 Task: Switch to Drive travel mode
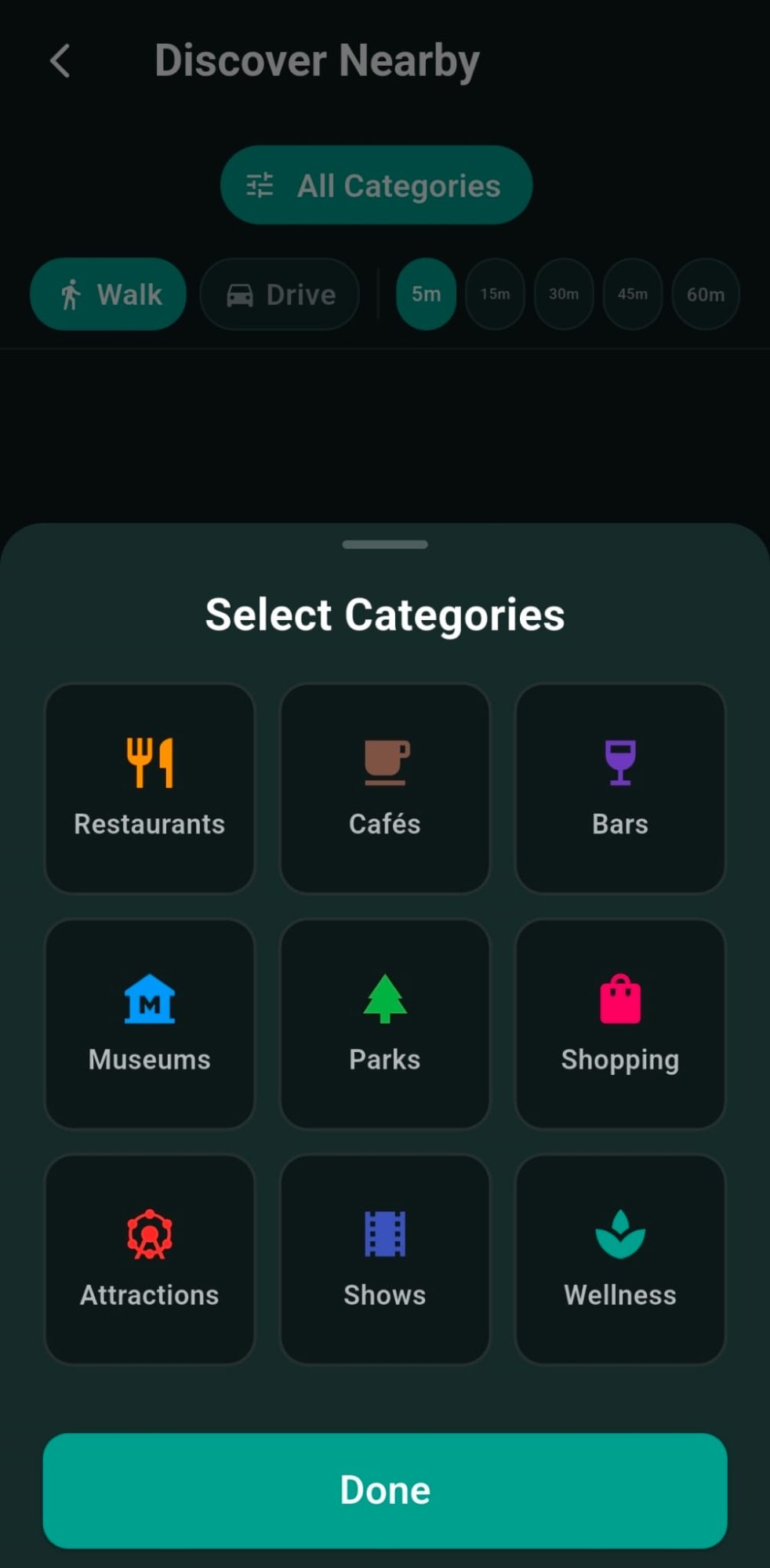(x=279, y=294)
